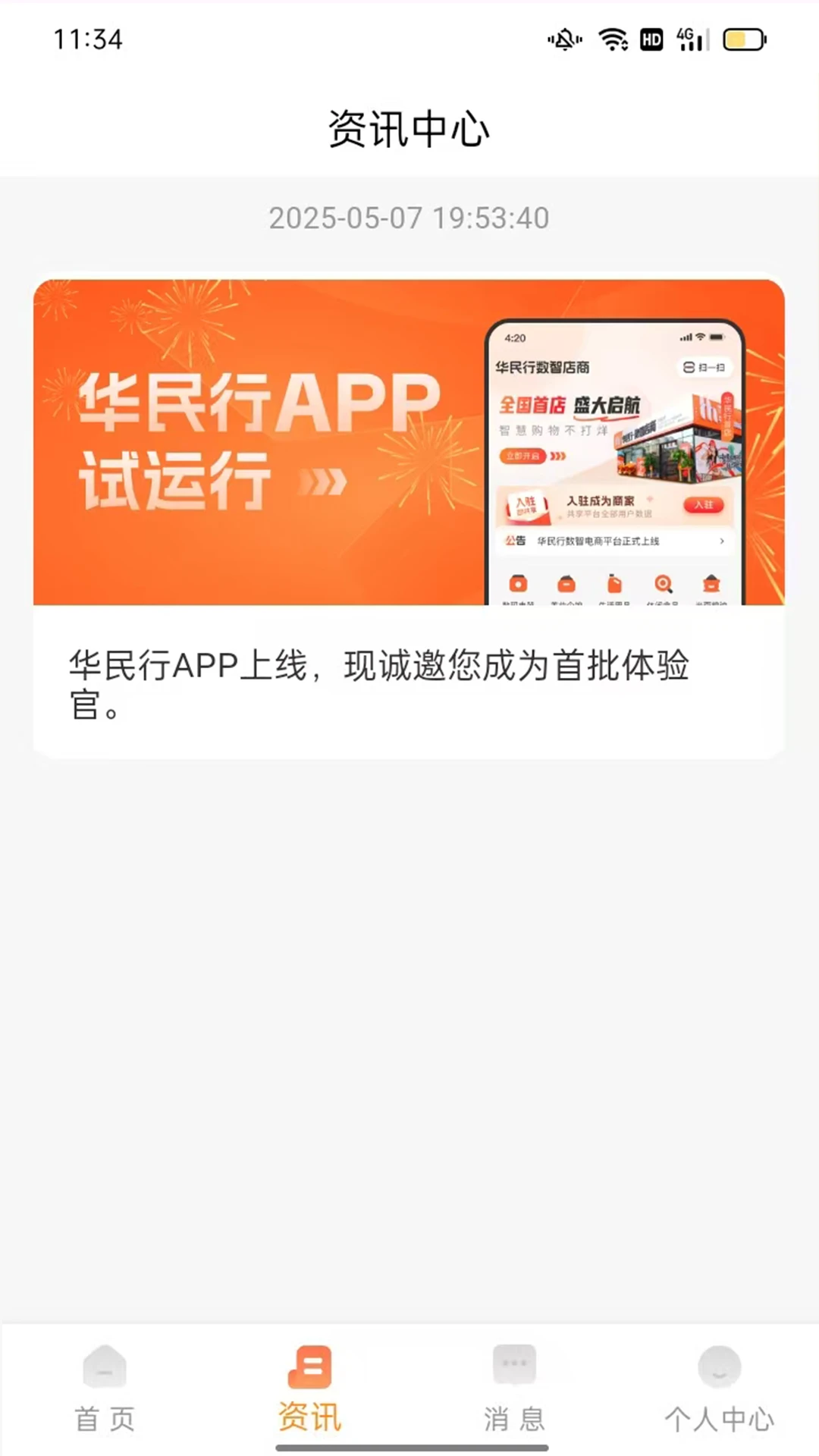Tap the 扫一扫 scan icon in the banner

click(x=690, y=368)
